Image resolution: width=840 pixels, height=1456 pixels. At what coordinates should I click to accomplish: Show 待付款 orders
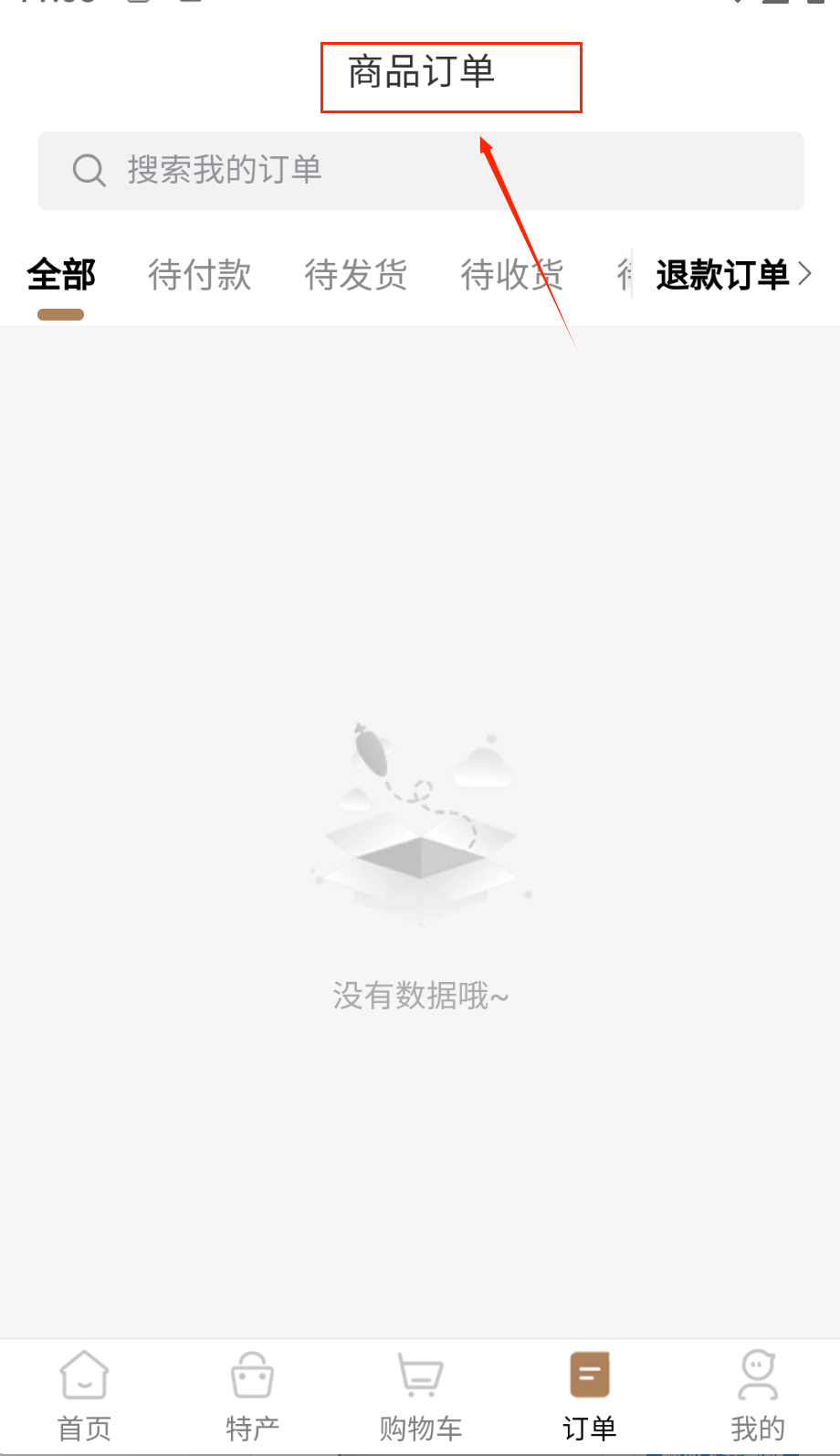(199, 275)
